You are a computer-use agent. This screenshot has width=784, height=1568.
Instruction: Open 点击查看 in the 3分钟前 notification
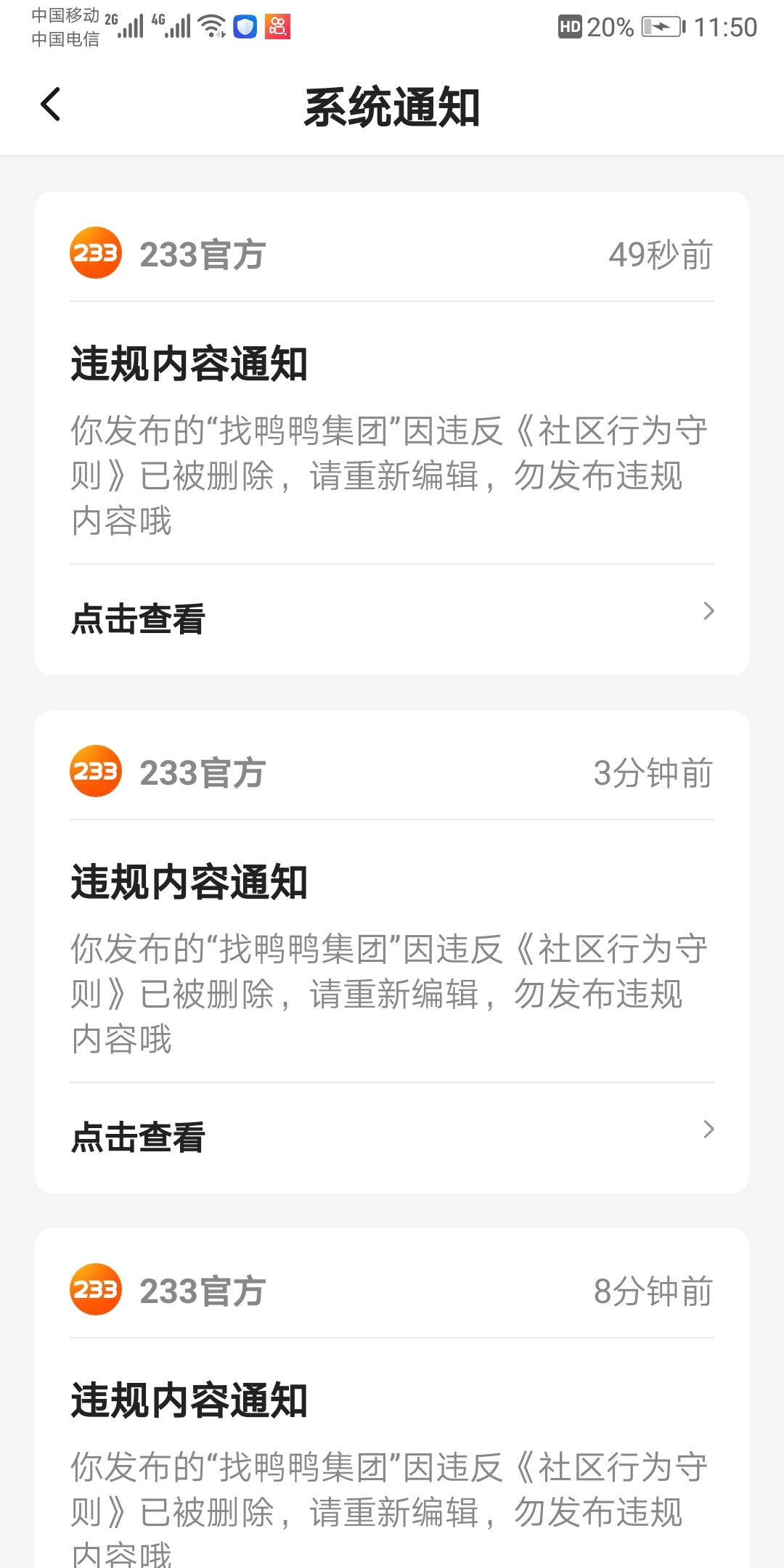coord(392,1138)
